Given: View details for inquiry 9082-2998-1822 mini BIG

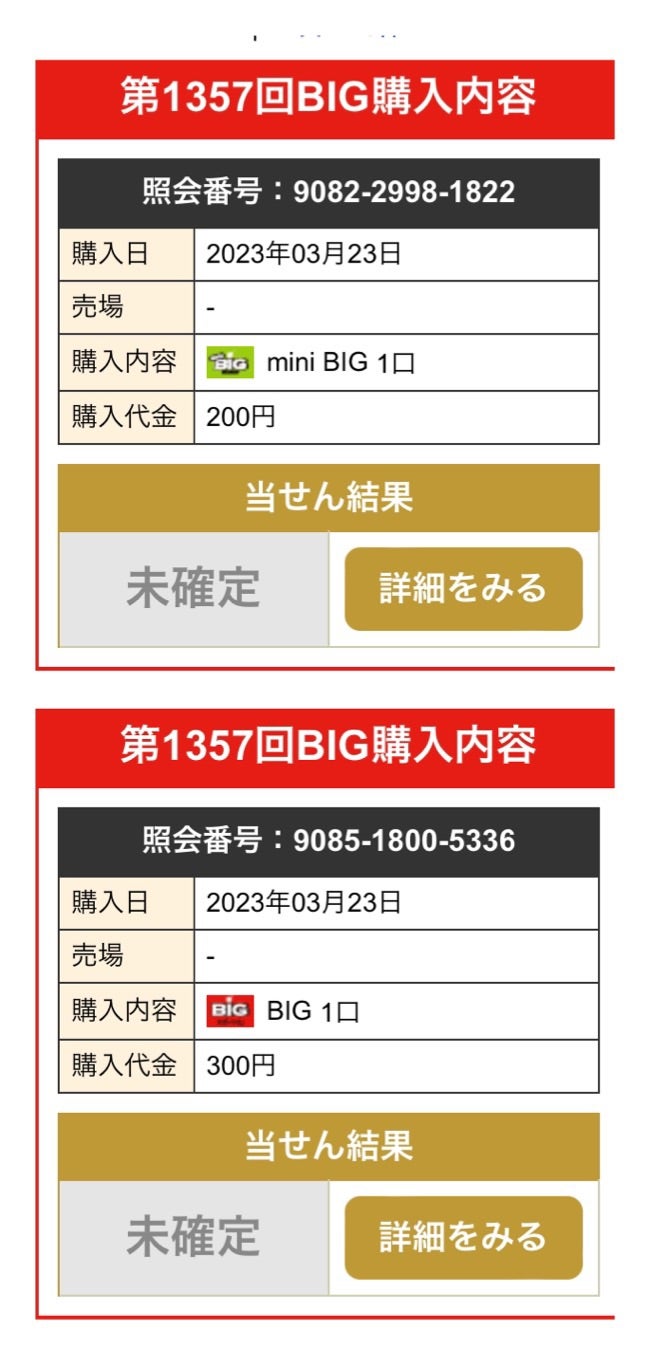Looking at the screenshot, I should [x=463, y=588].
